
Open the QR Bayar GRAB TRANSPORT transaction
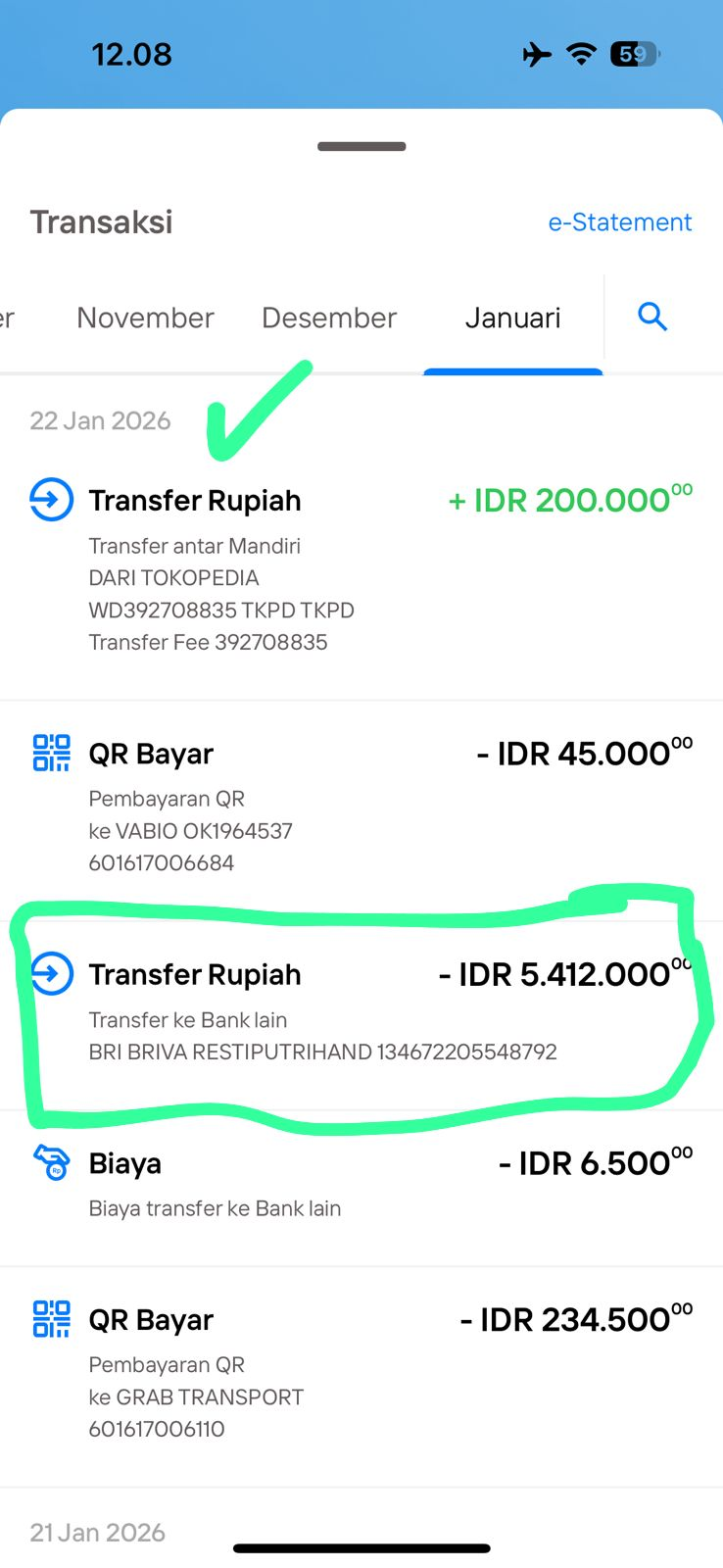(361, 1372)
